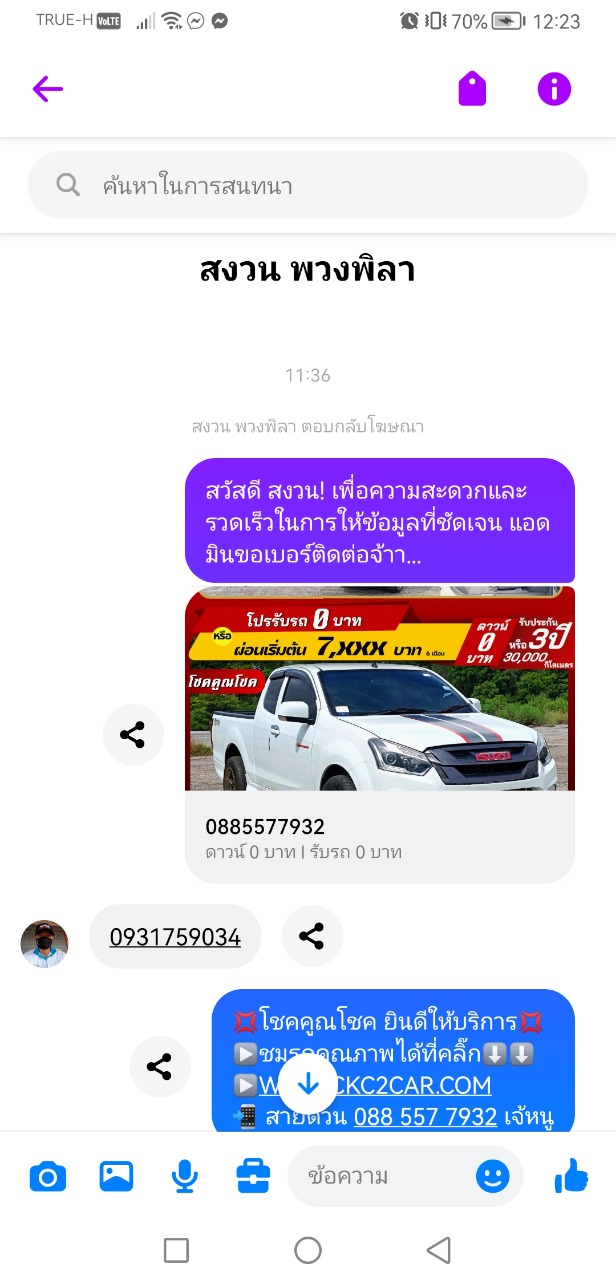616x1280 pixels.
Task: Go back using the purple arrow
Action: (x=47, y=89)
